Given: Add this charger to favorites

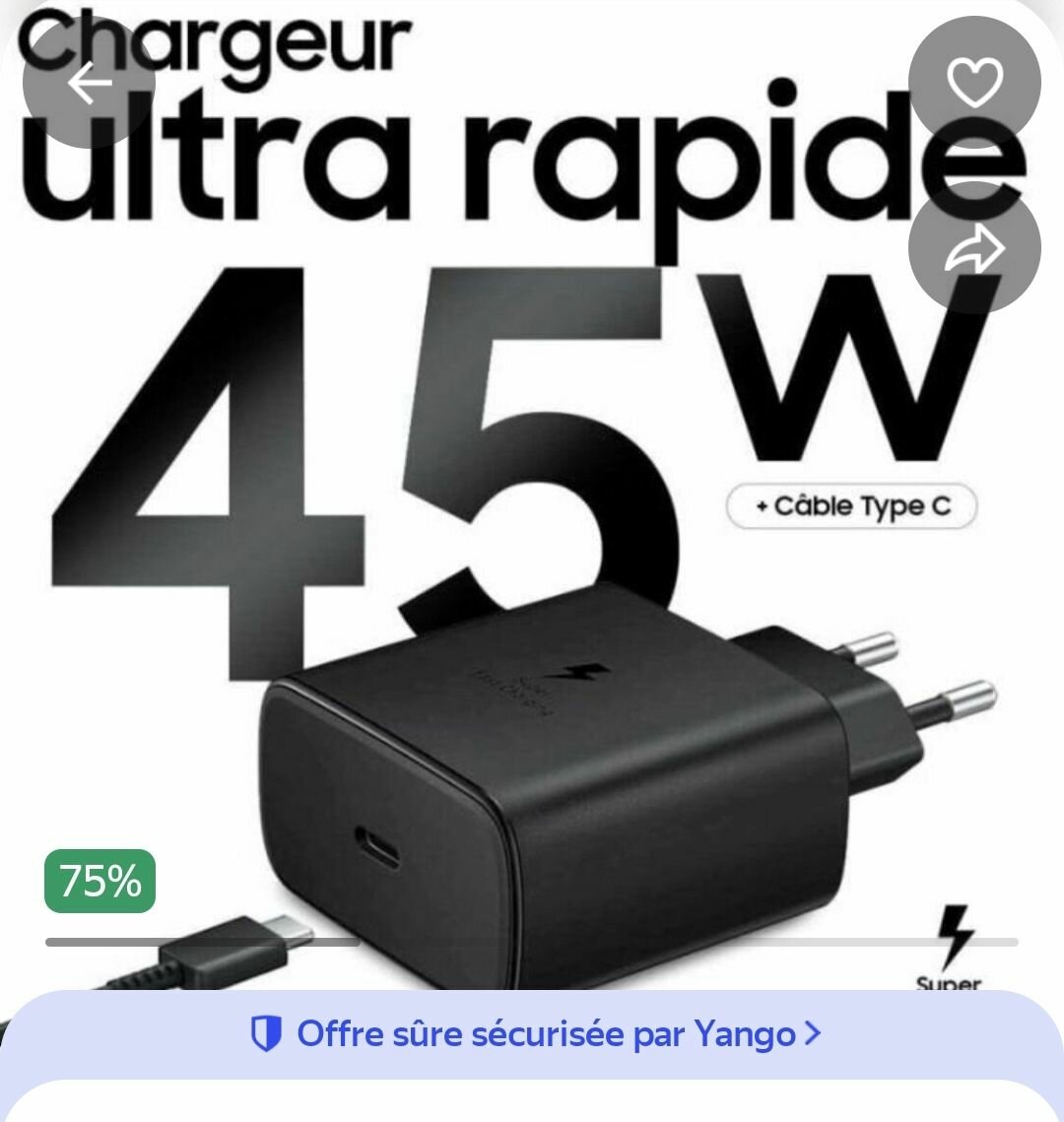Looking at the screenshot, I should point(973,83).
